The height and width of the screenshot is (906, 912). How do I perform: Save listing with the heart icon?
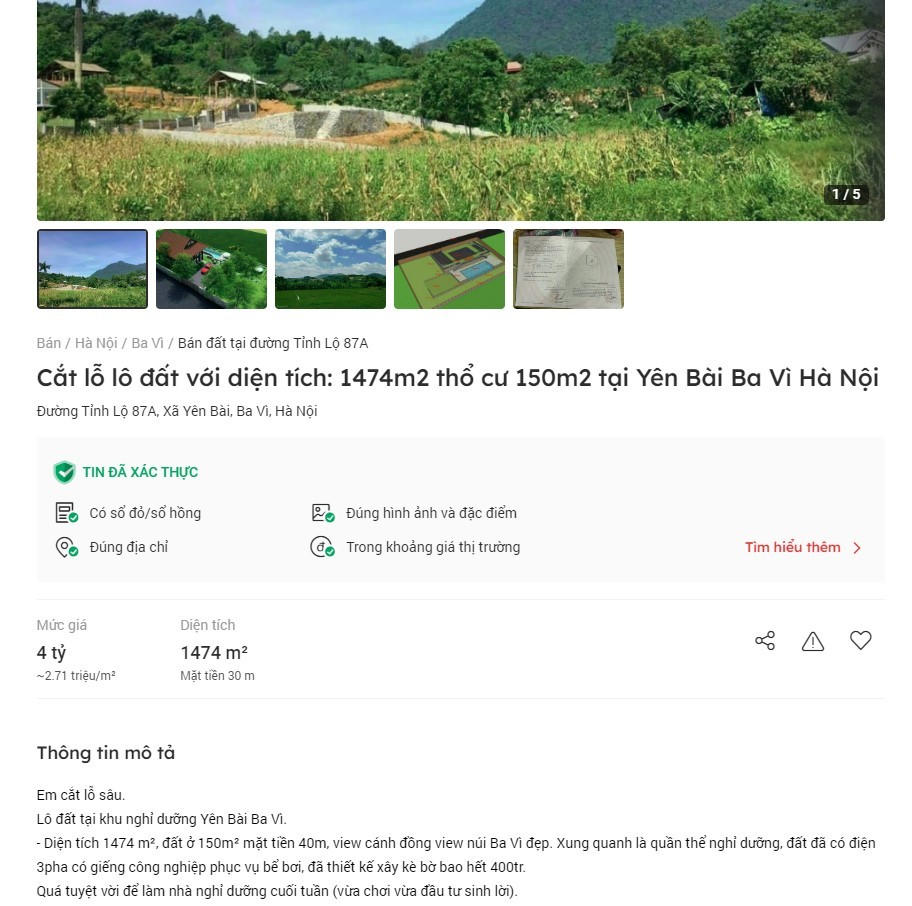[x=861, y=641]
